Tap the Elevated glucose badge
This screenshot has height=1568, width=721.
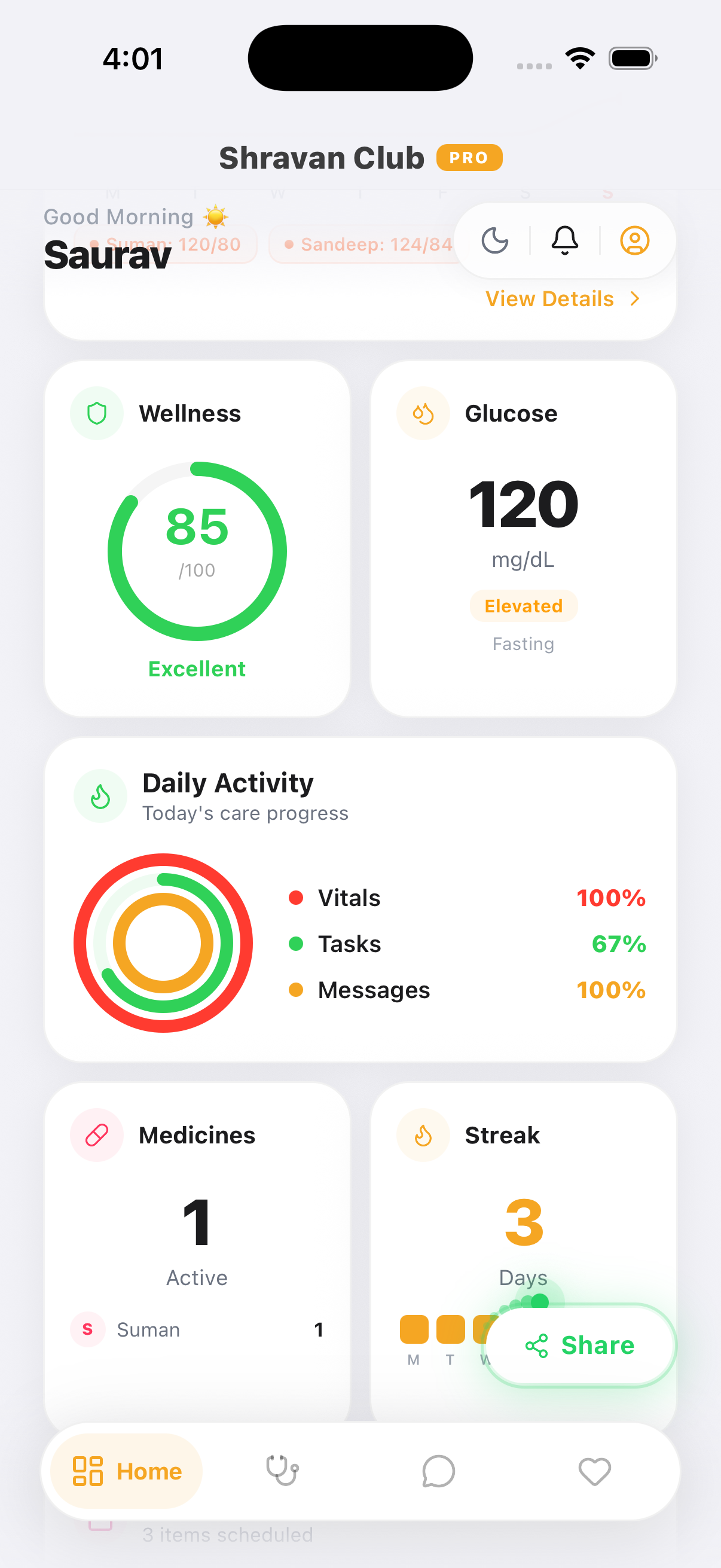coord(523,606)
